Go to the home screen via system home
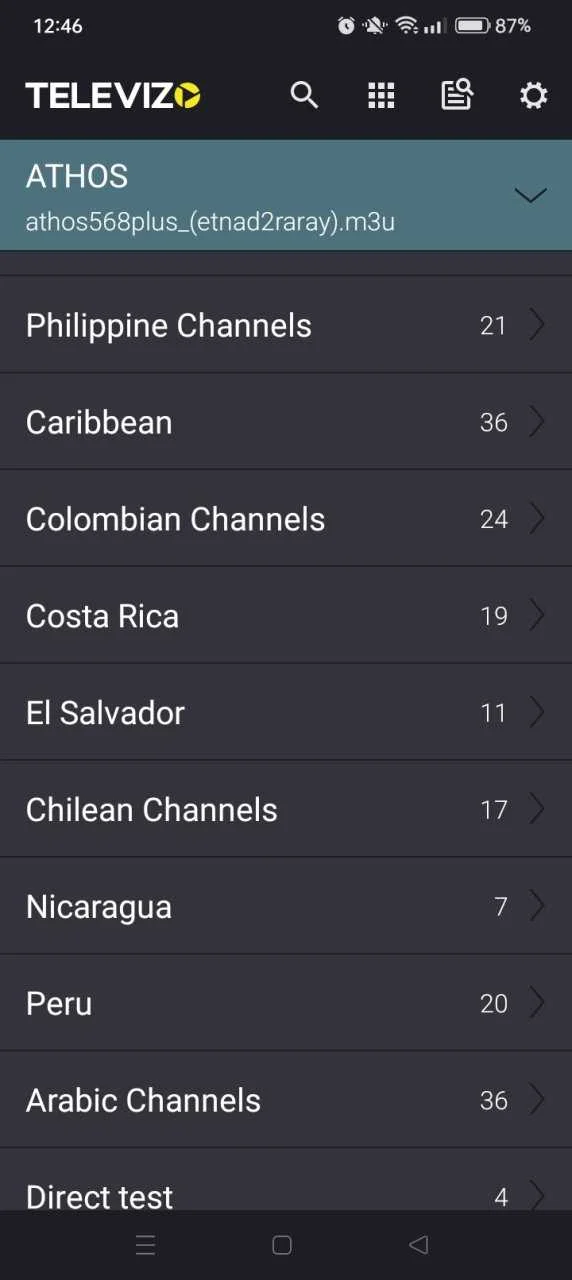 tap(282, 1245)
